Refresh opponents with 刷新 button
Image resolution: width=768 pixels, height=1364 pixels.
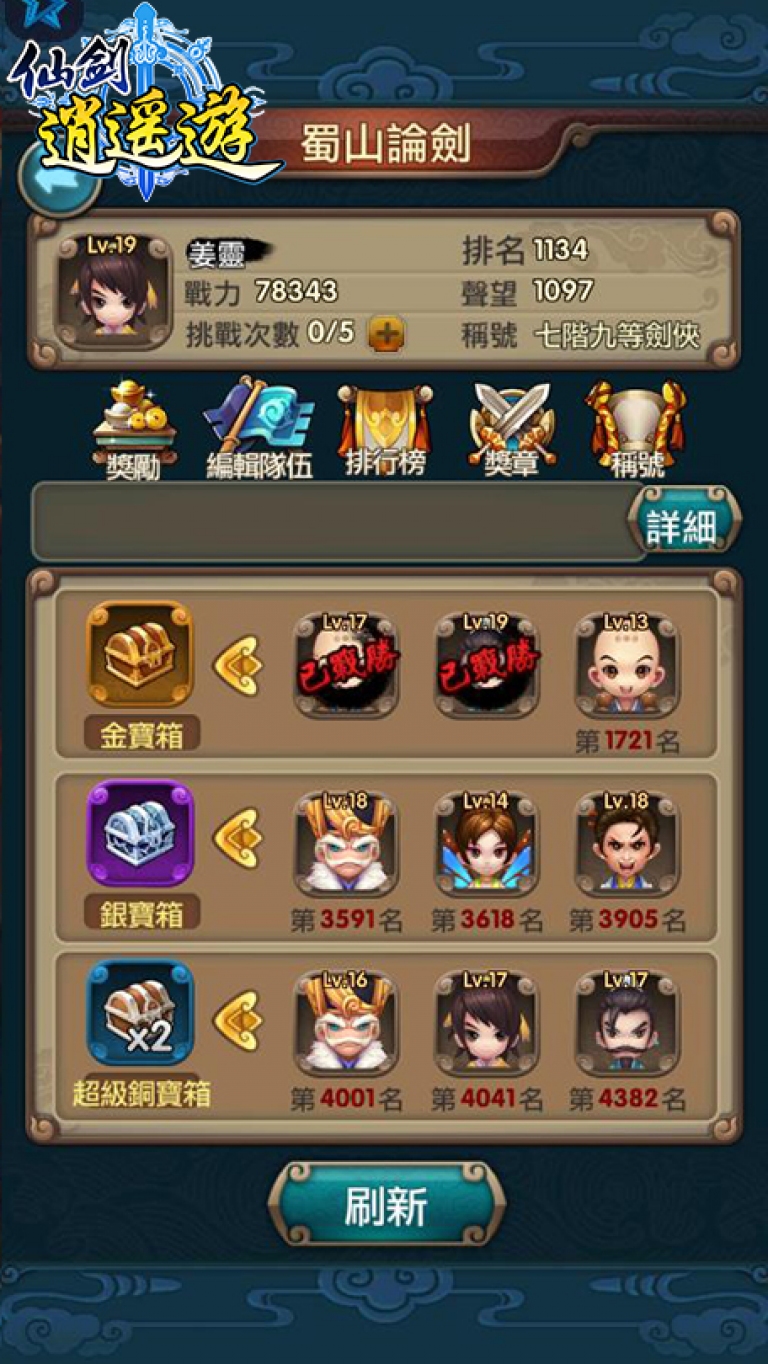[x=386, y=1206]
